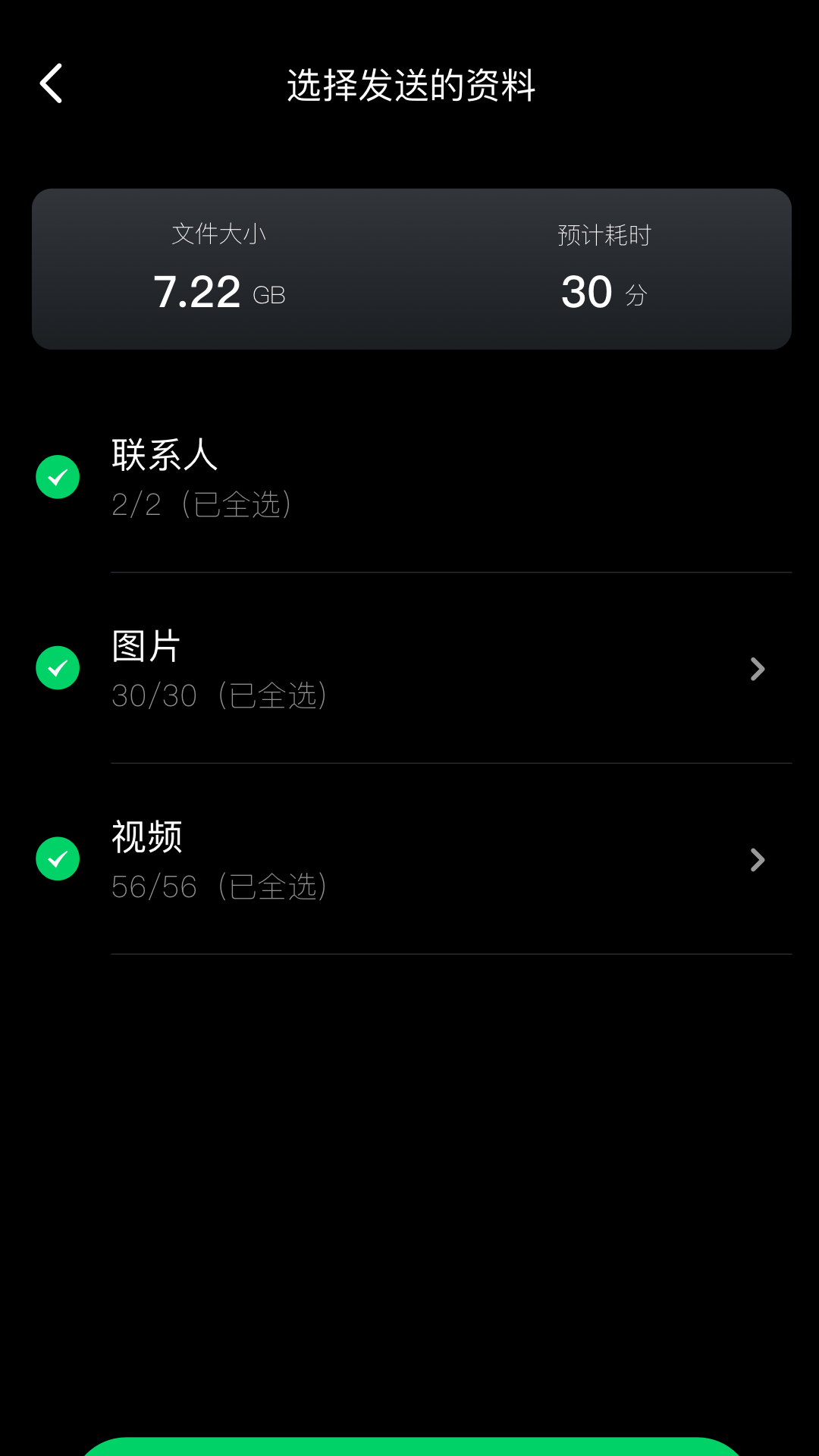The width and height of the screenshot is (819, 1456).
Task: Select the 选择发送的资料 title
Action: tap(409, 85)
